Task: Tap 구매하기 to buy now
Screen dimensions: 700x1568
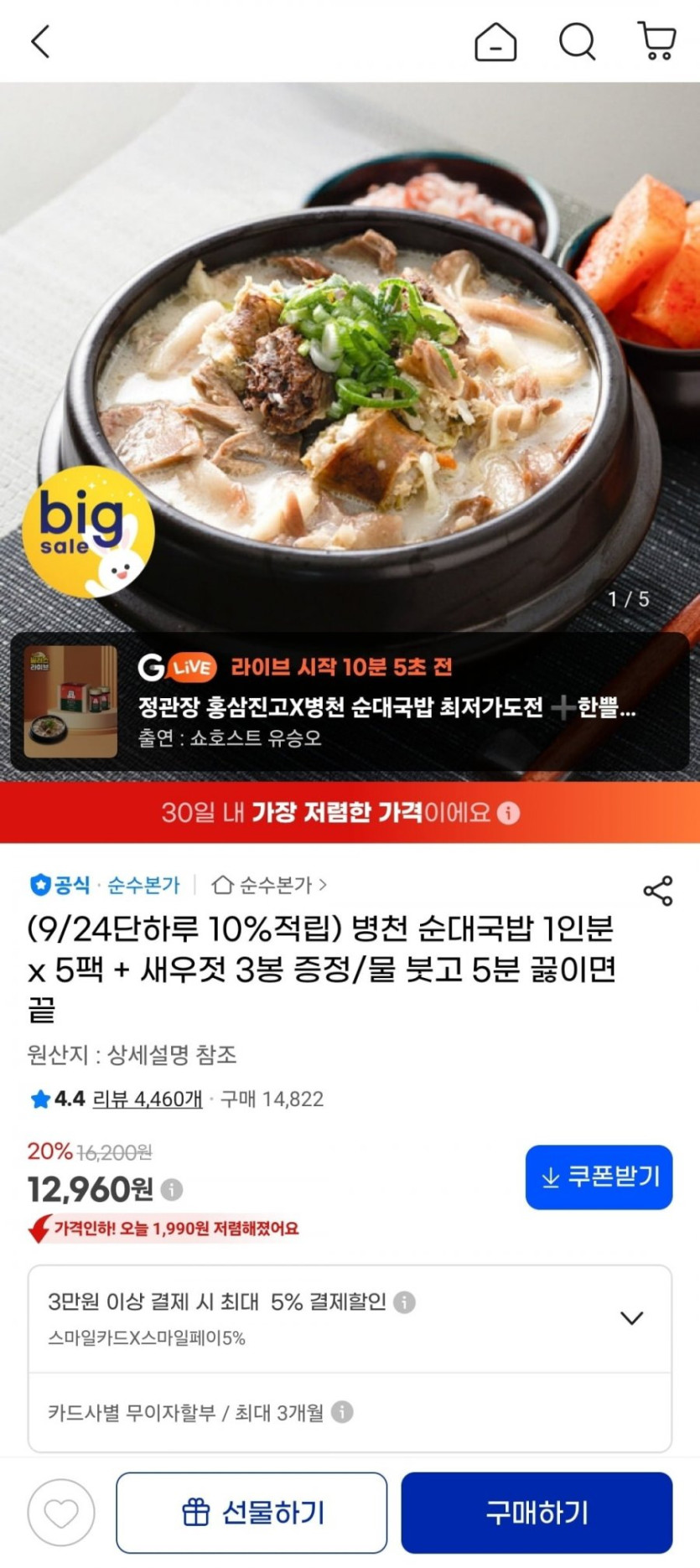Action: 537,1513
